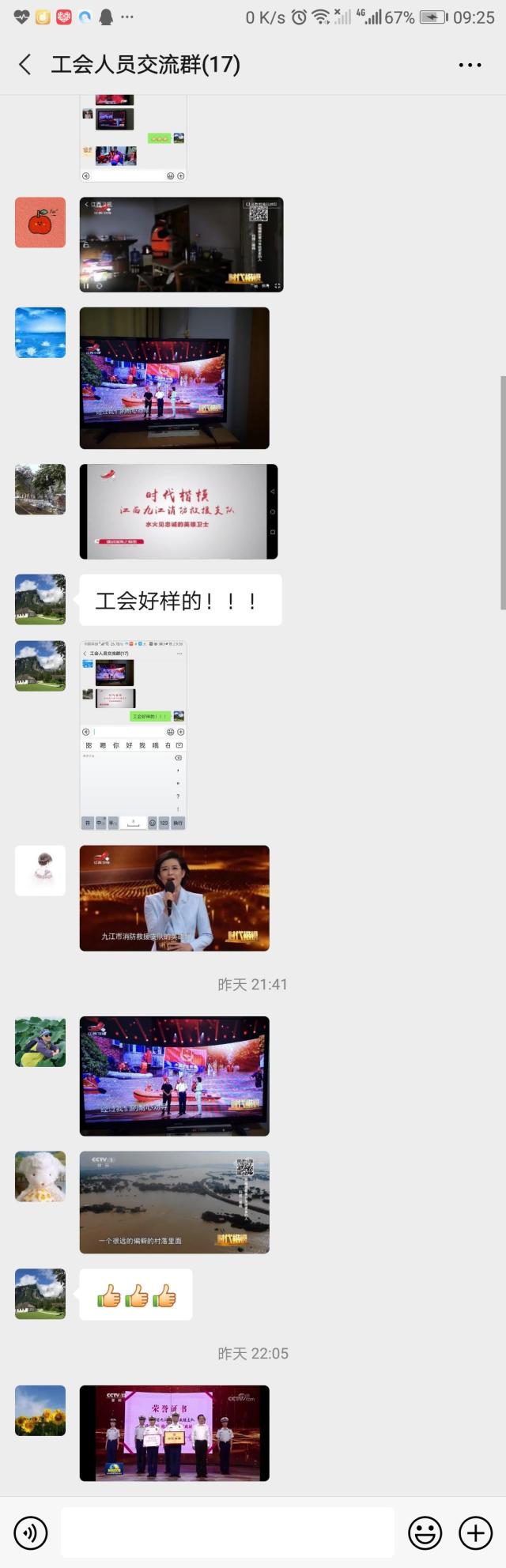
Task: Open the flooded village CCTV image
Action: (174, 1201)
